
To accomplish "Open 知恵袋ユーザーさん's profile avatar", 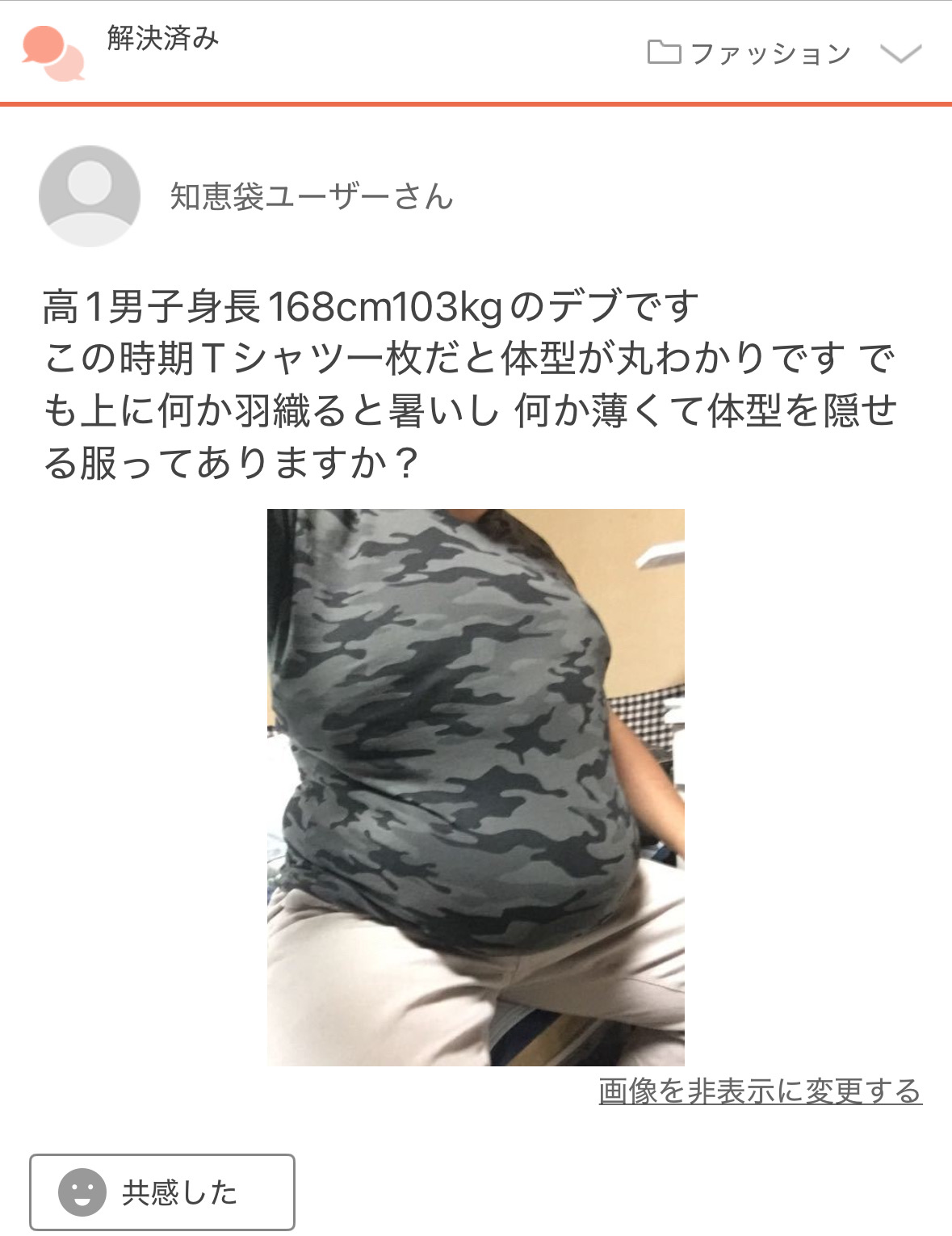I will (x=90, y=195).
